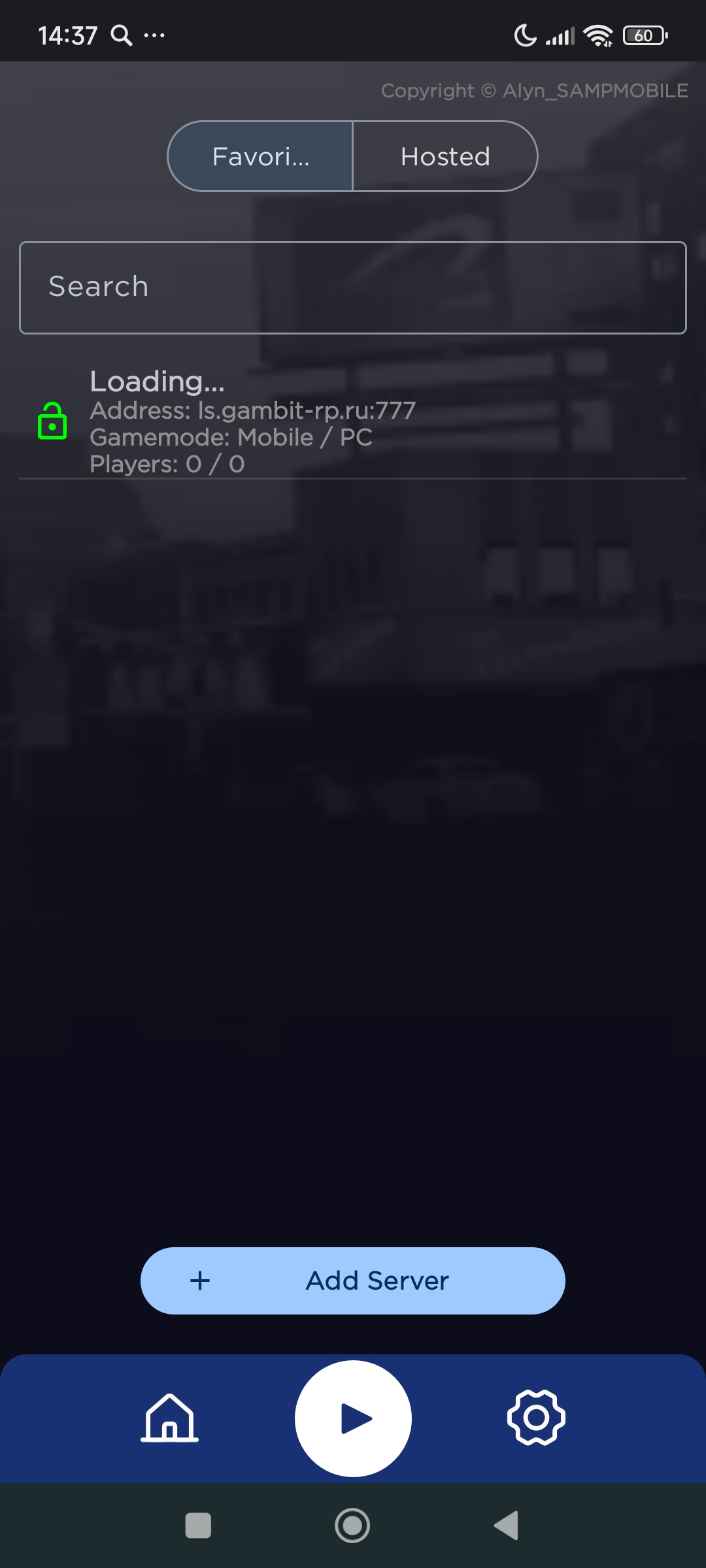Switch to the Hosted tab
This screenshot has width=706, height=1568.
445,156
